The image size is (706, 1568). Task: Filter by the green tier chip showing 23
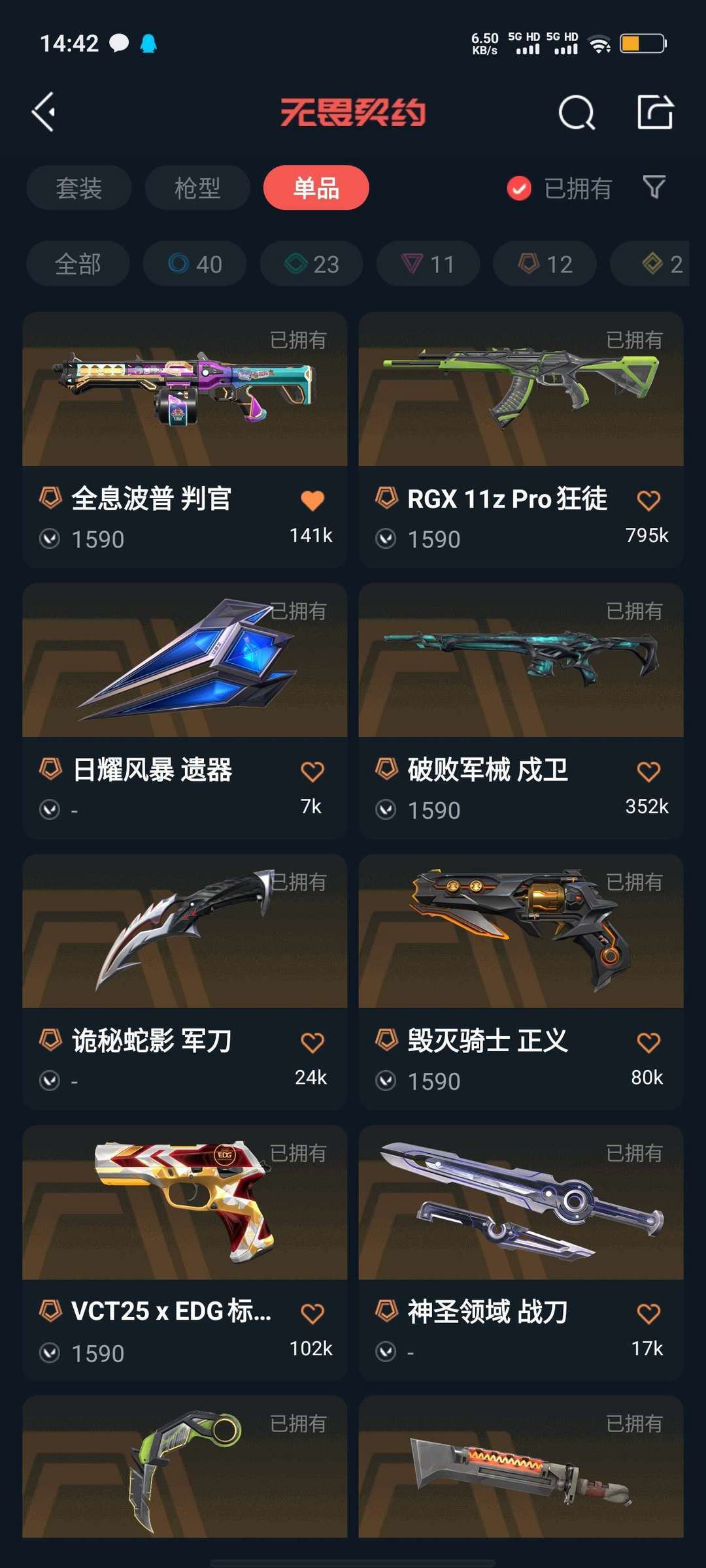[312, 264]
